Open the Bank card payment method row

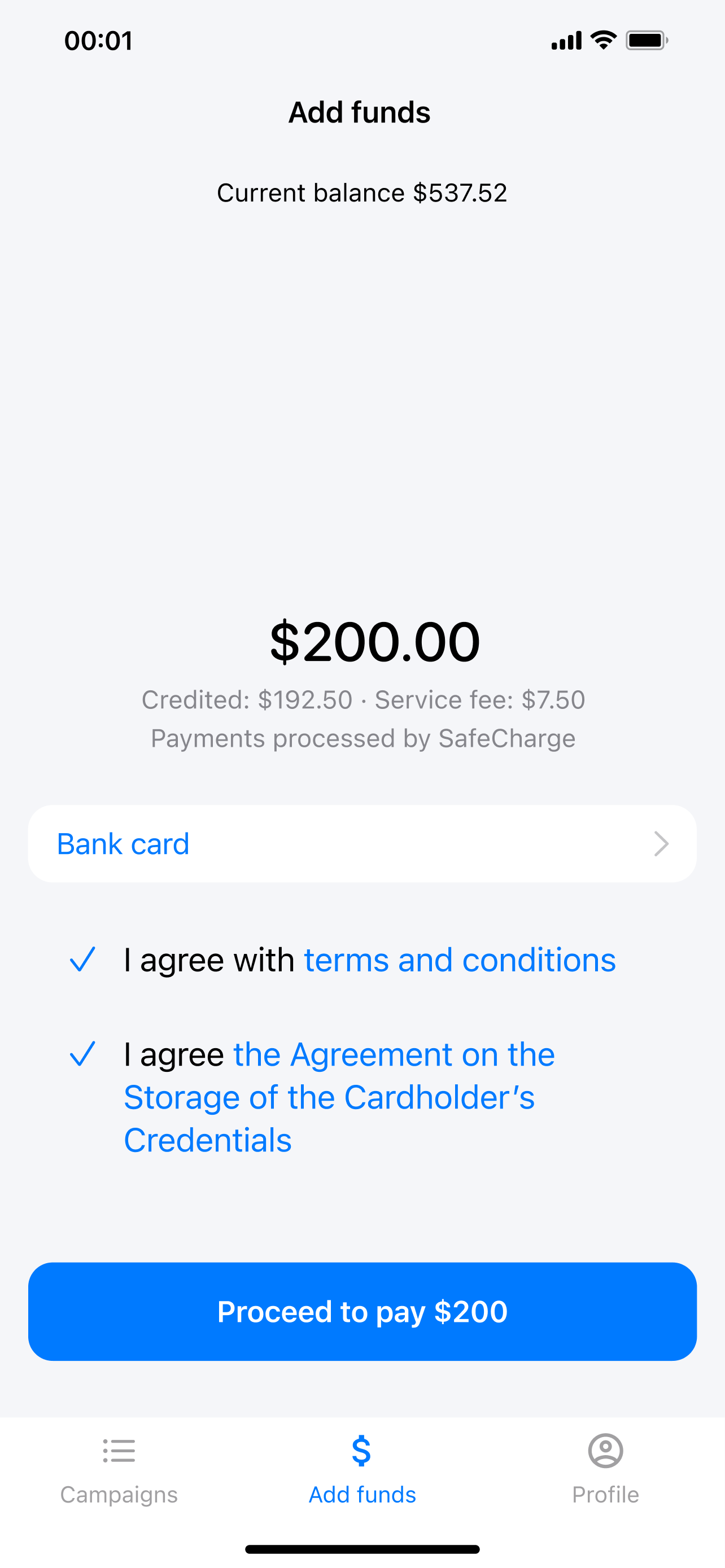[x=362, y=844]
